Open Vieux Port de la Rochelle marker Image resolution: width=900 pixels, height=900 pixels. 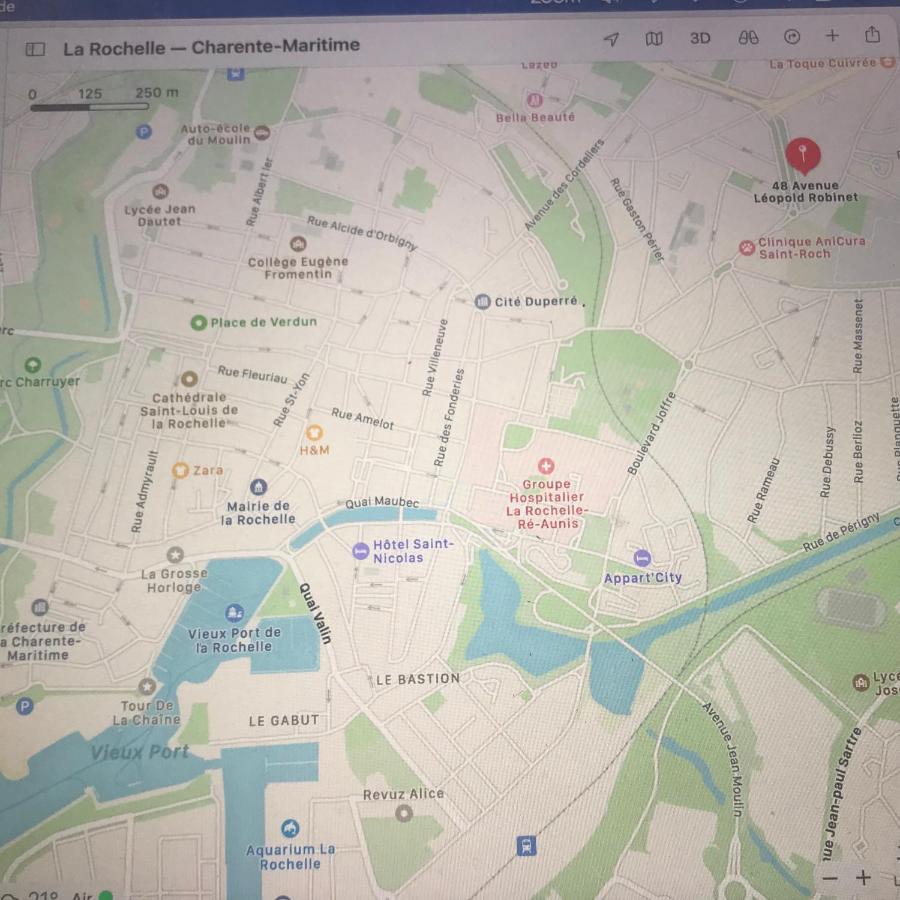(x=235, y=612)
